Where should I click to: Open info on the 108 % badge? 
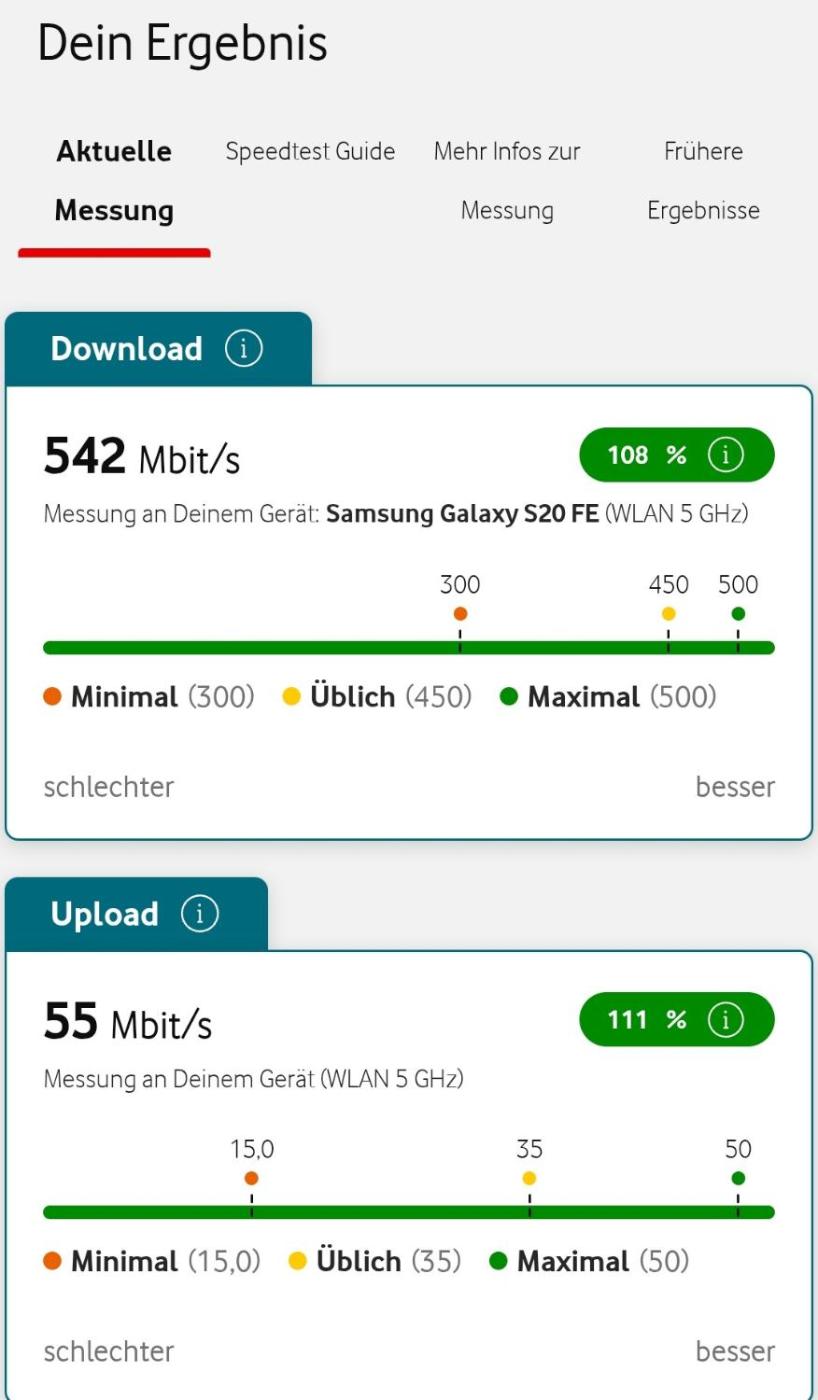pos(725,456)
